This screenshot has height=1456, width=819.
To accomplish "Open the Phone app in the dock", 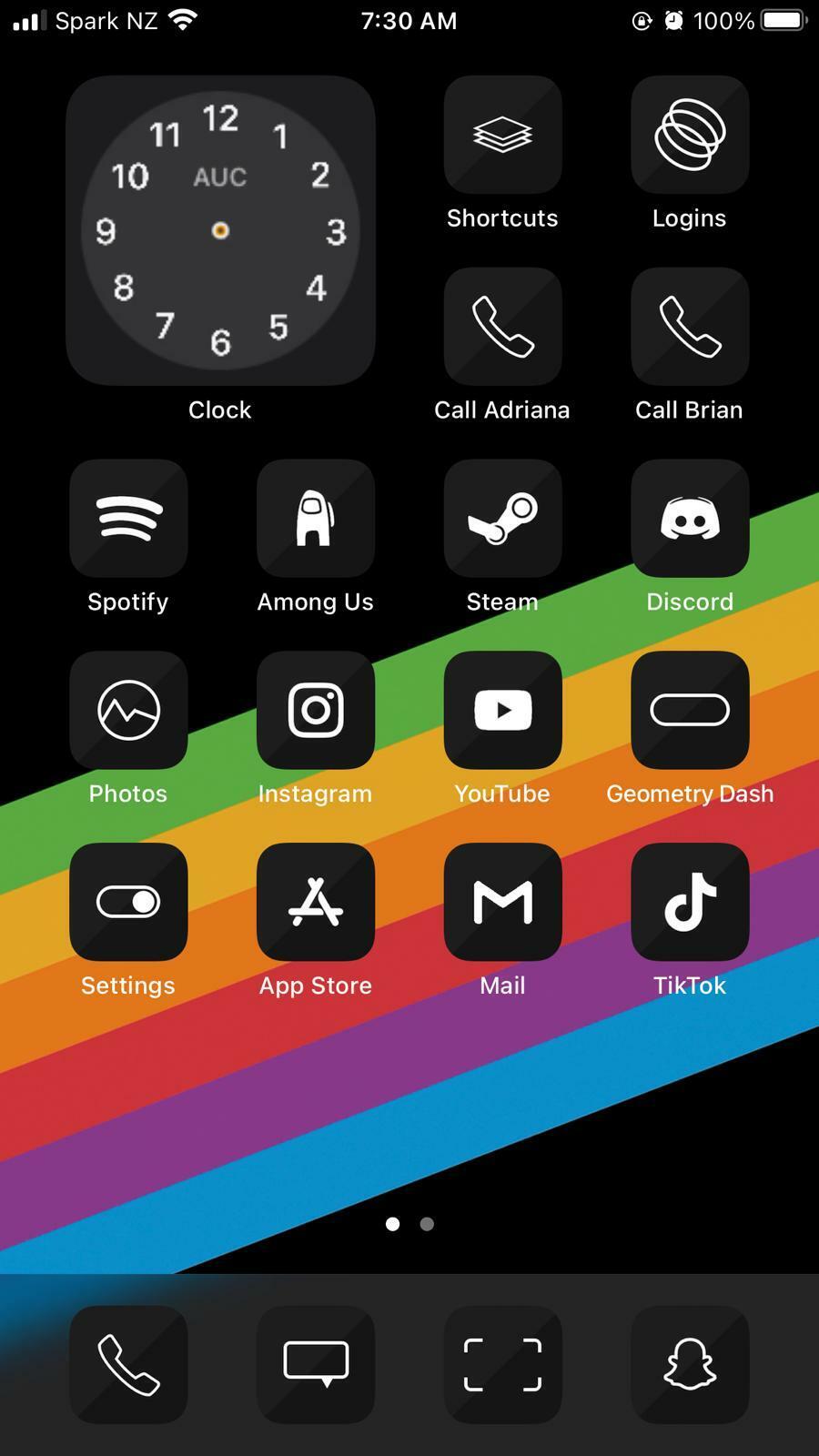I will pyautogui.click(x=128, y=1364).
